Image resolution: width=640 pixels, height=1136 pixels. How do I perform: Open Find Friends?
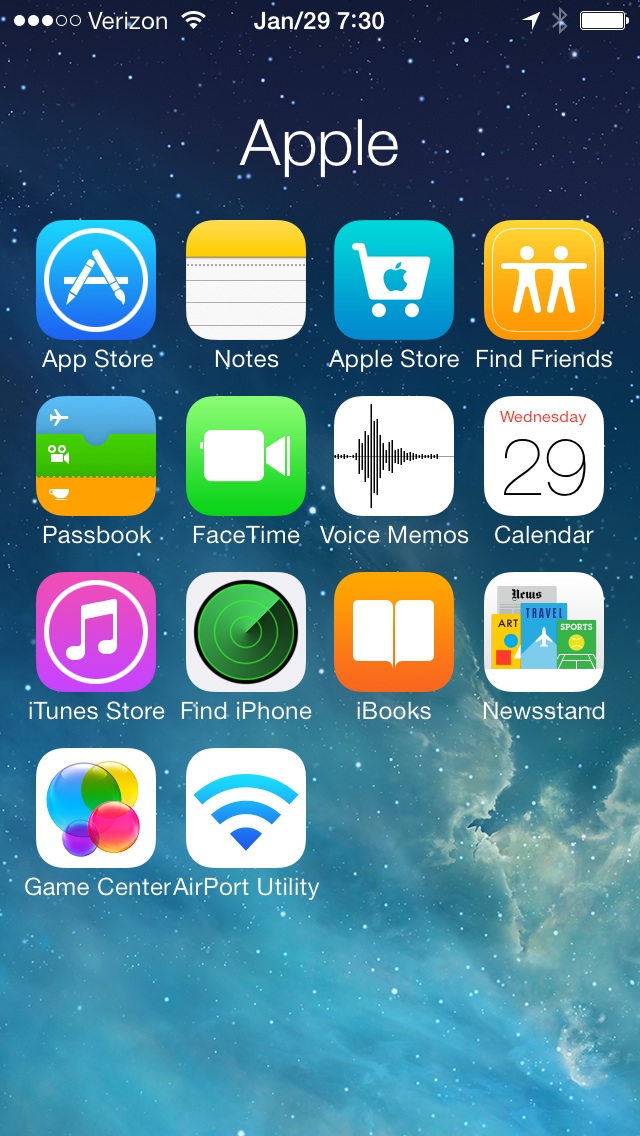click(x=544, y=280)
